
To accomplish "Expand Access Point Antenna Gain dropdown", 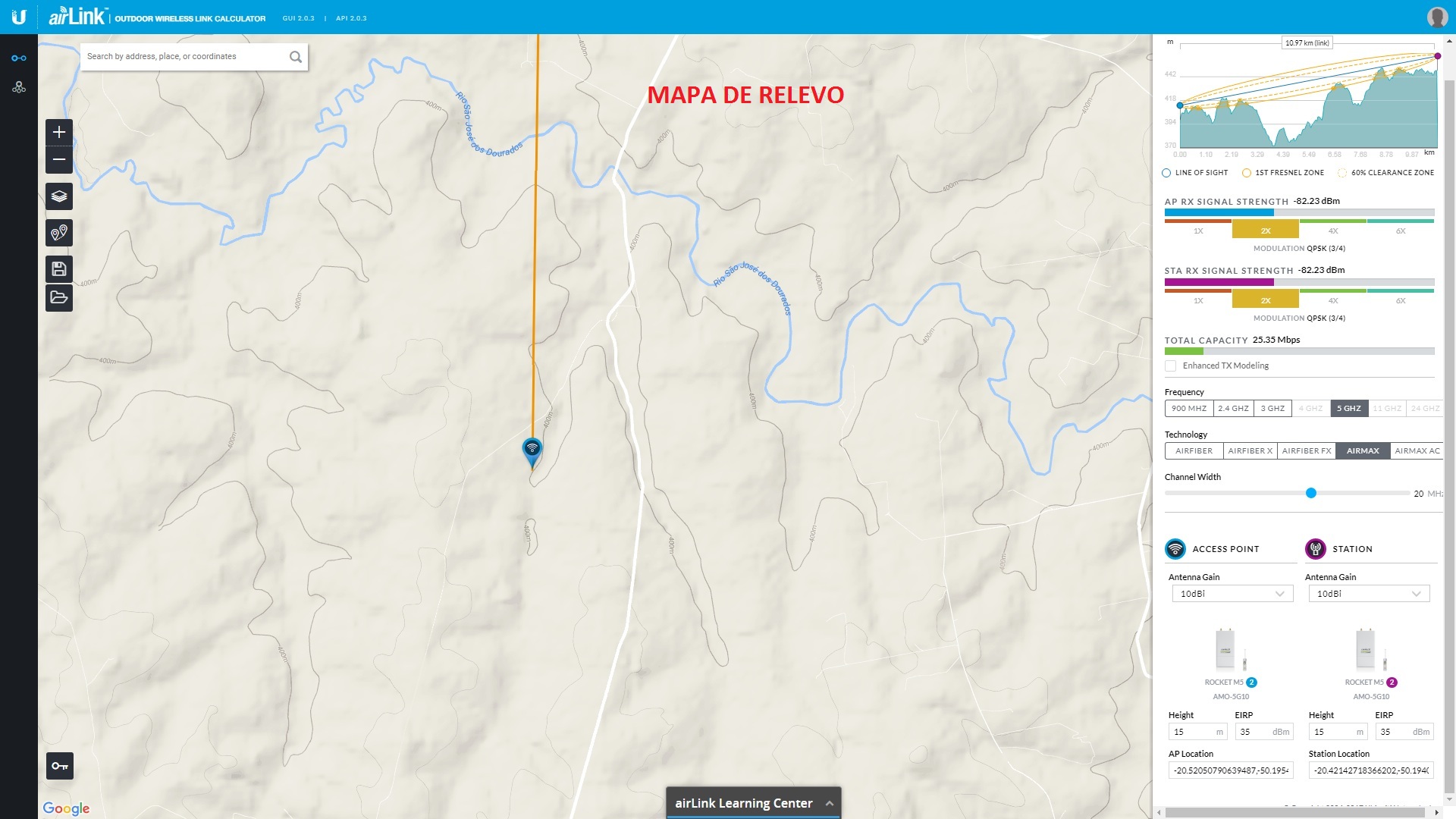I will (1232, 594).
